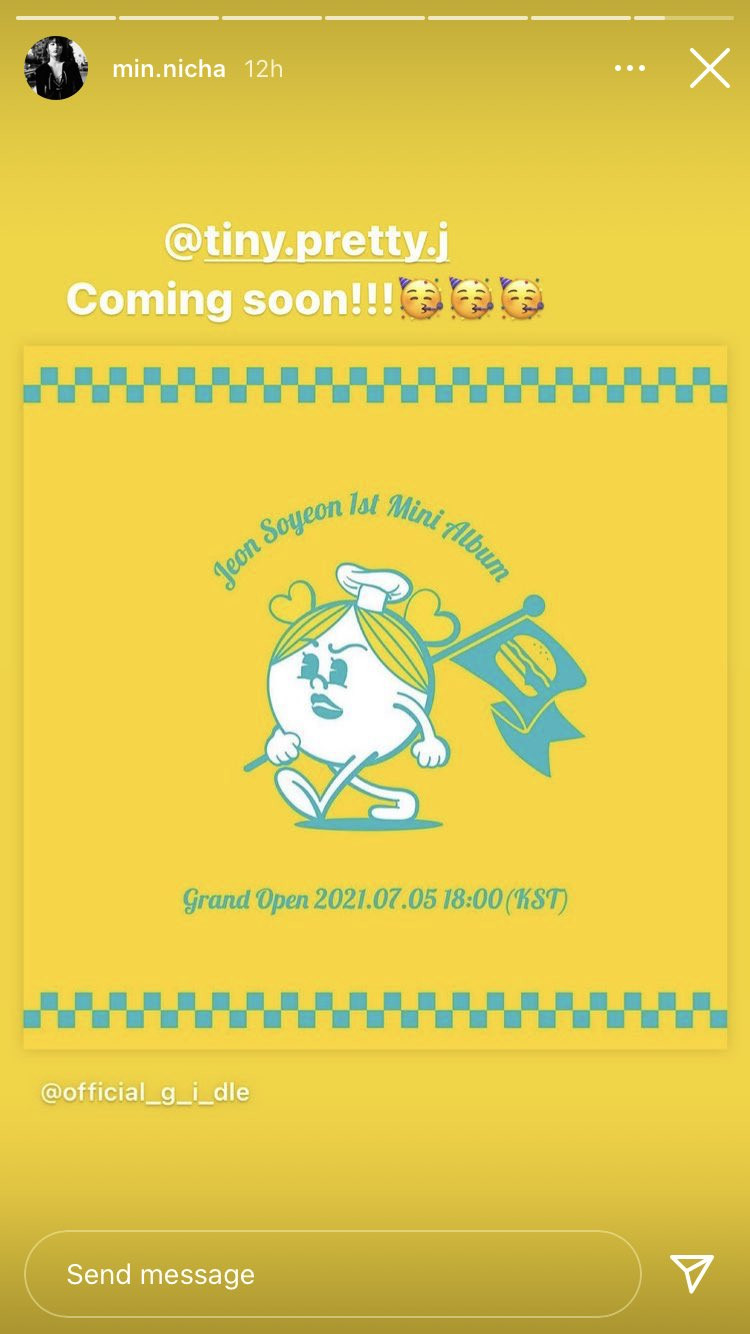Open the @tiny.pretty.j mention

click(306, 243)
